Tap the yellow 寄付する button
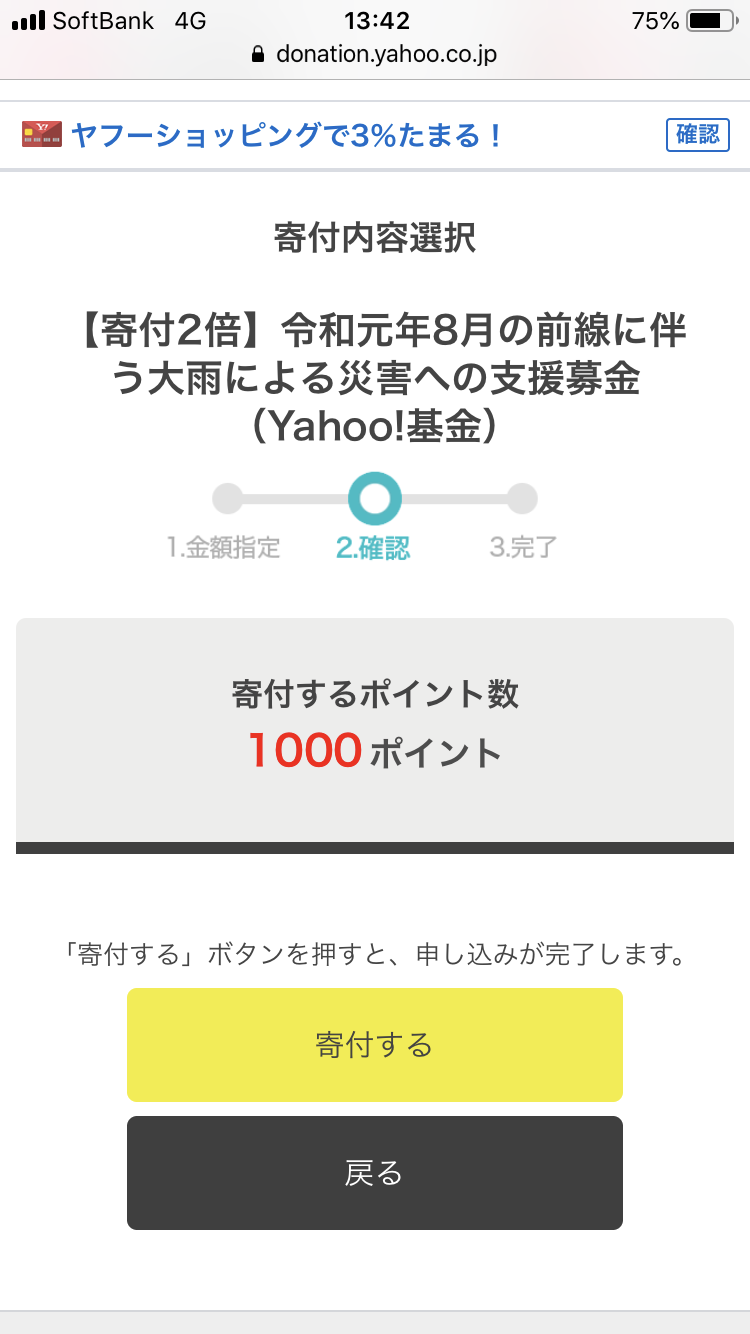 click(374, 1045)
